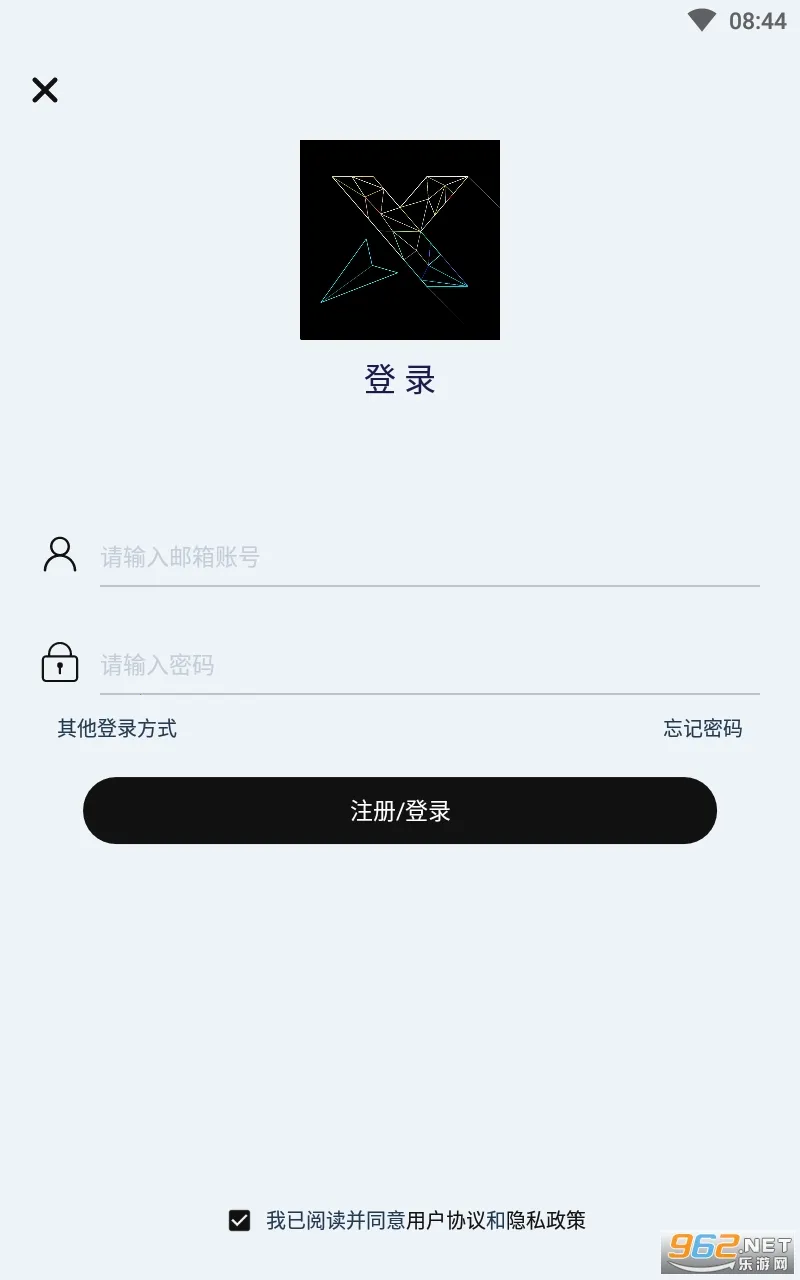Open the 隐私政策 link
Viewport: 800px width, 1280px height.
[546, 1220]
